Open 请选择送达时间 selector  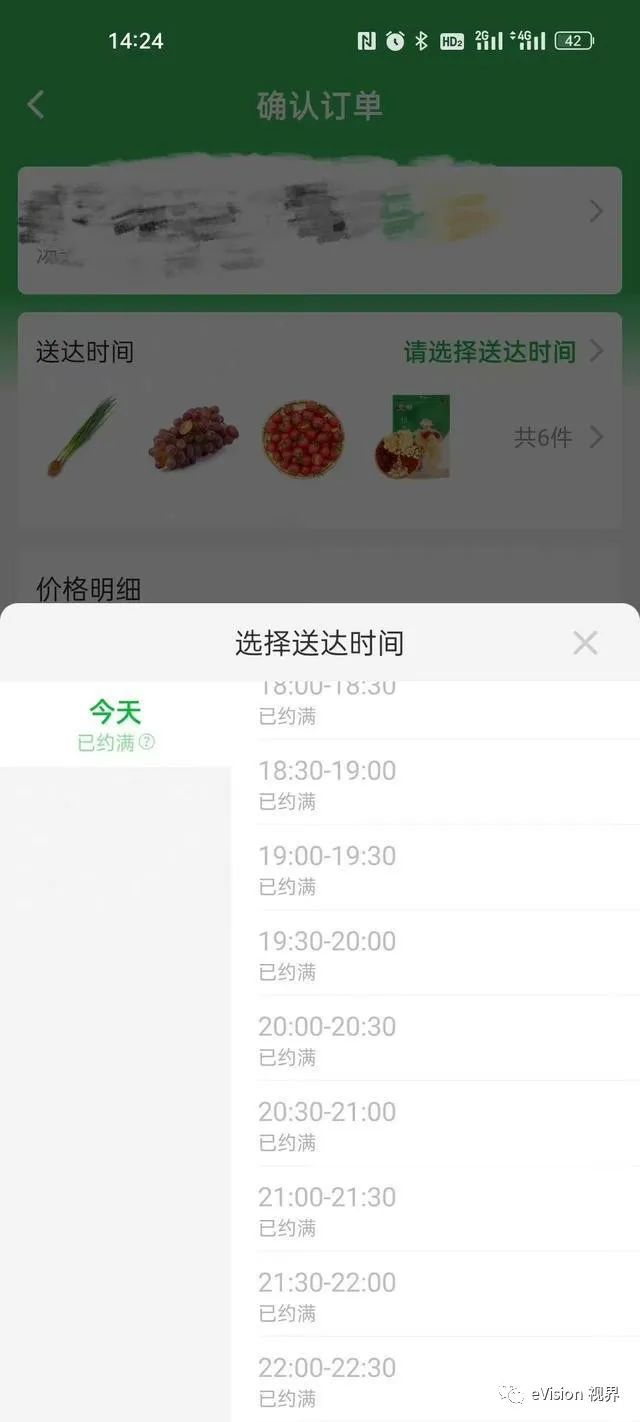tap(502, 352)
